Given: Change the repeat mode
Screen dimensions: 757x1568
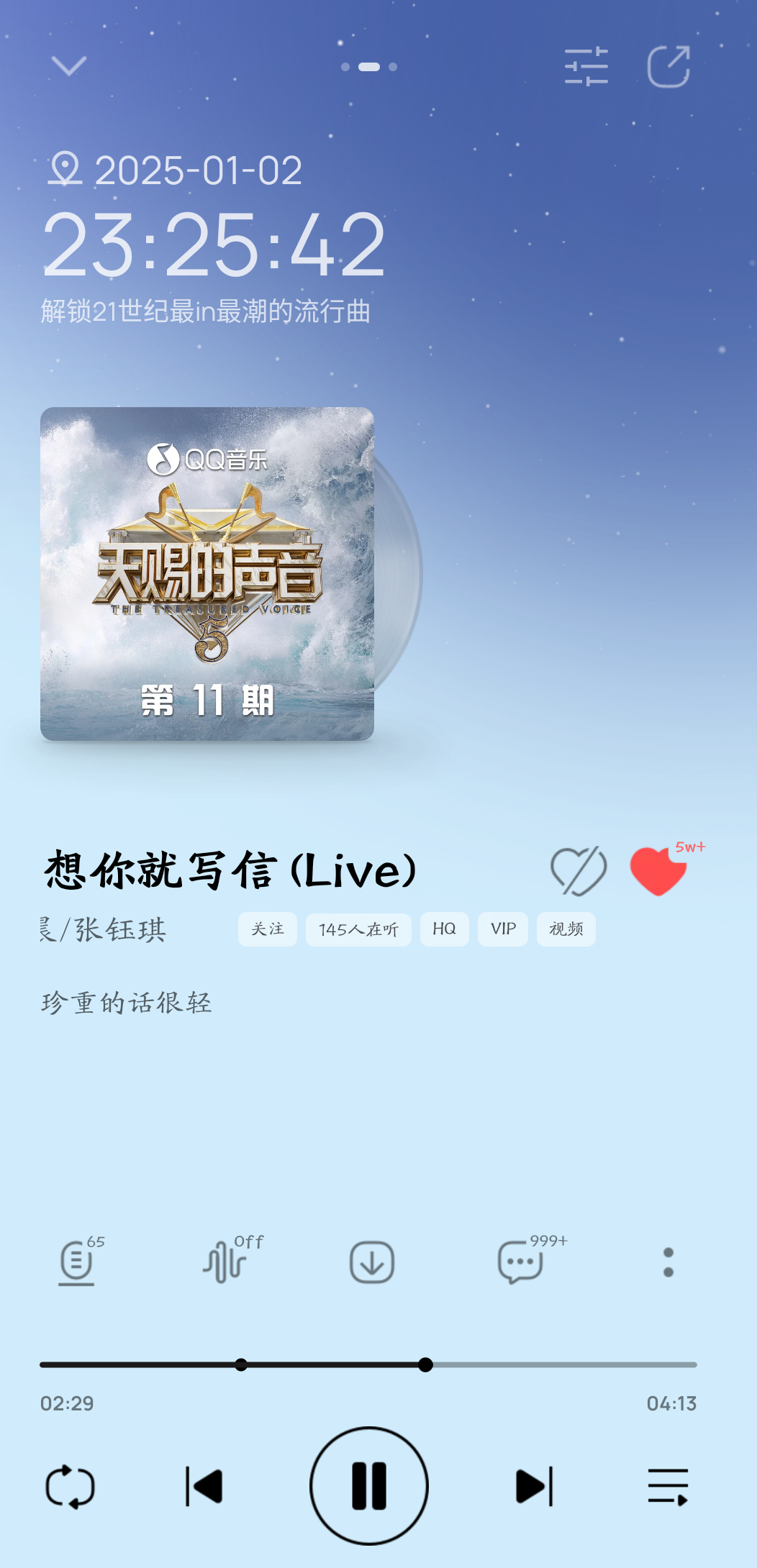Looking at the screenshot, I should point(70,1487).
